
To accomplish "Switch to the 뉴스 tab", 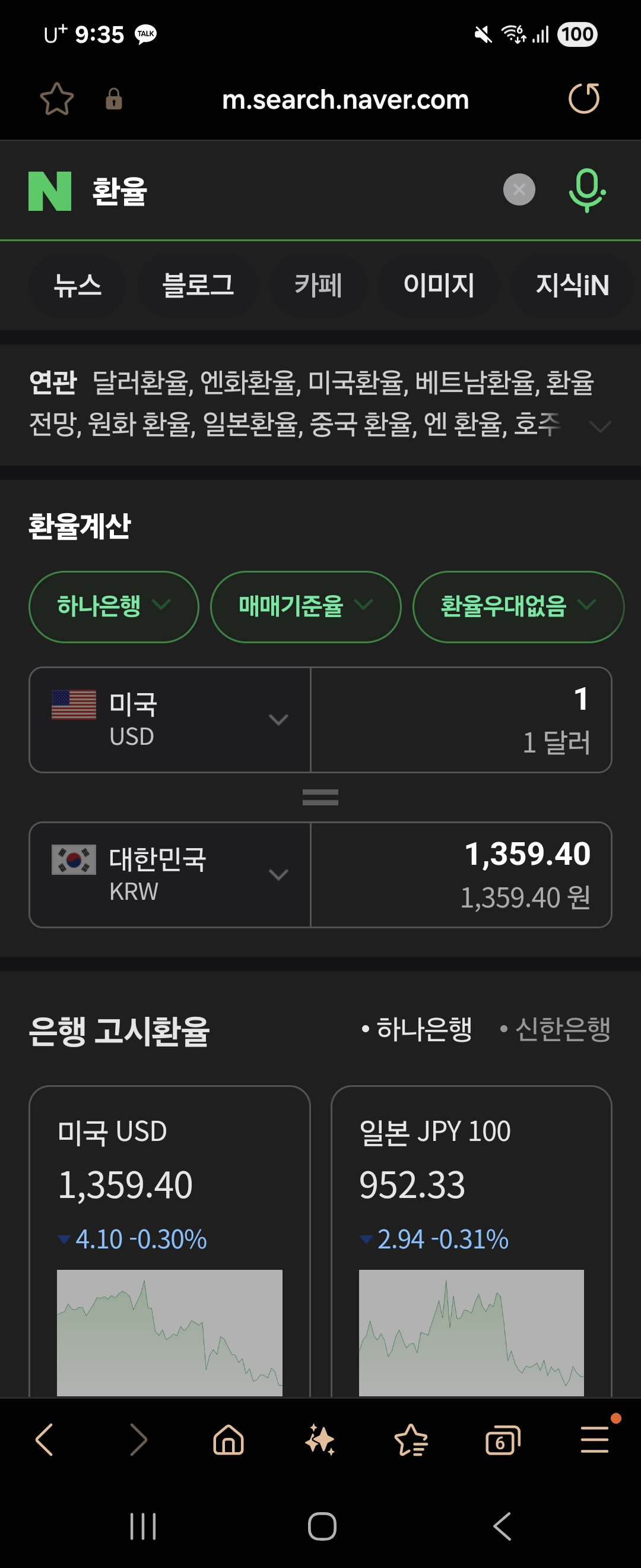I will click(78, 286).
